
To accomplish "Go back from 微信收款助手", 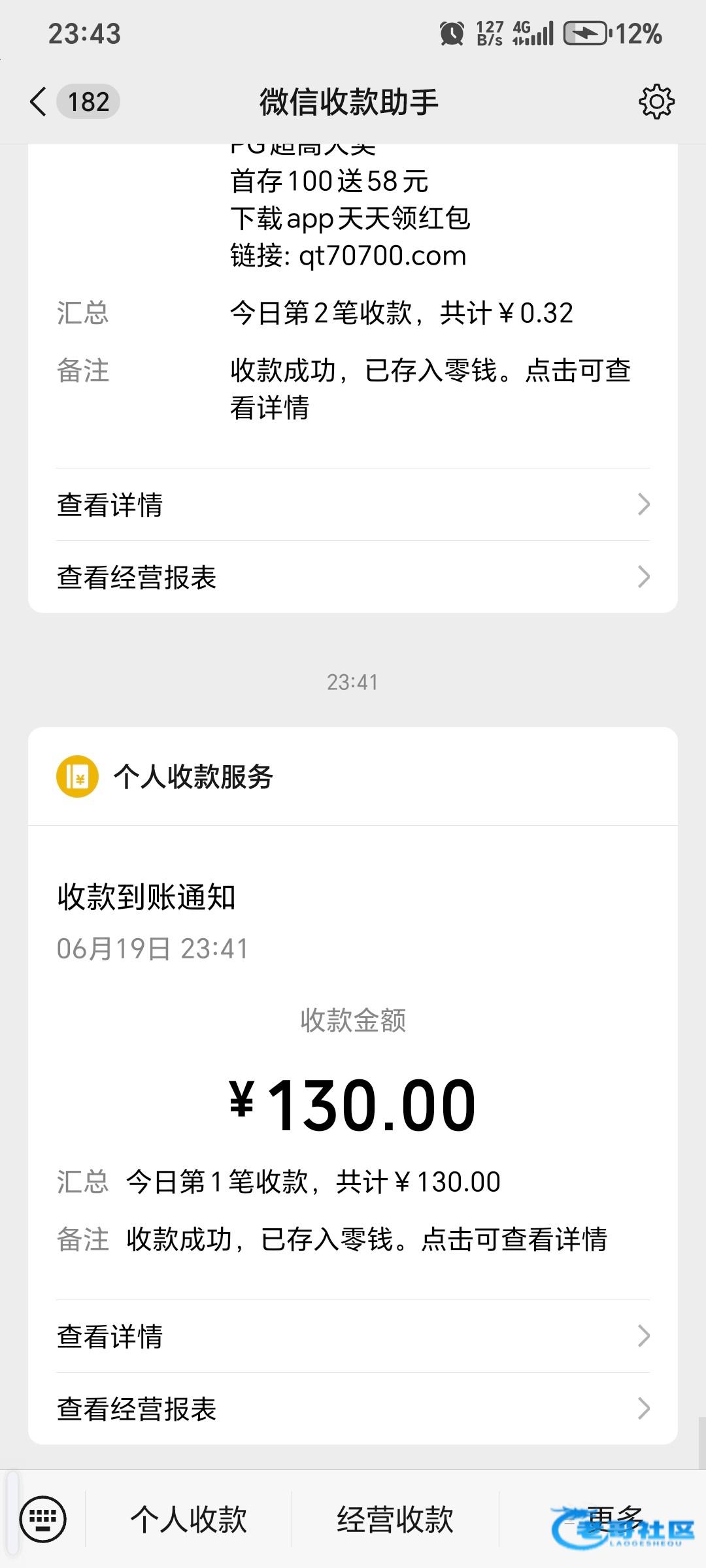I will click(39, 102).
